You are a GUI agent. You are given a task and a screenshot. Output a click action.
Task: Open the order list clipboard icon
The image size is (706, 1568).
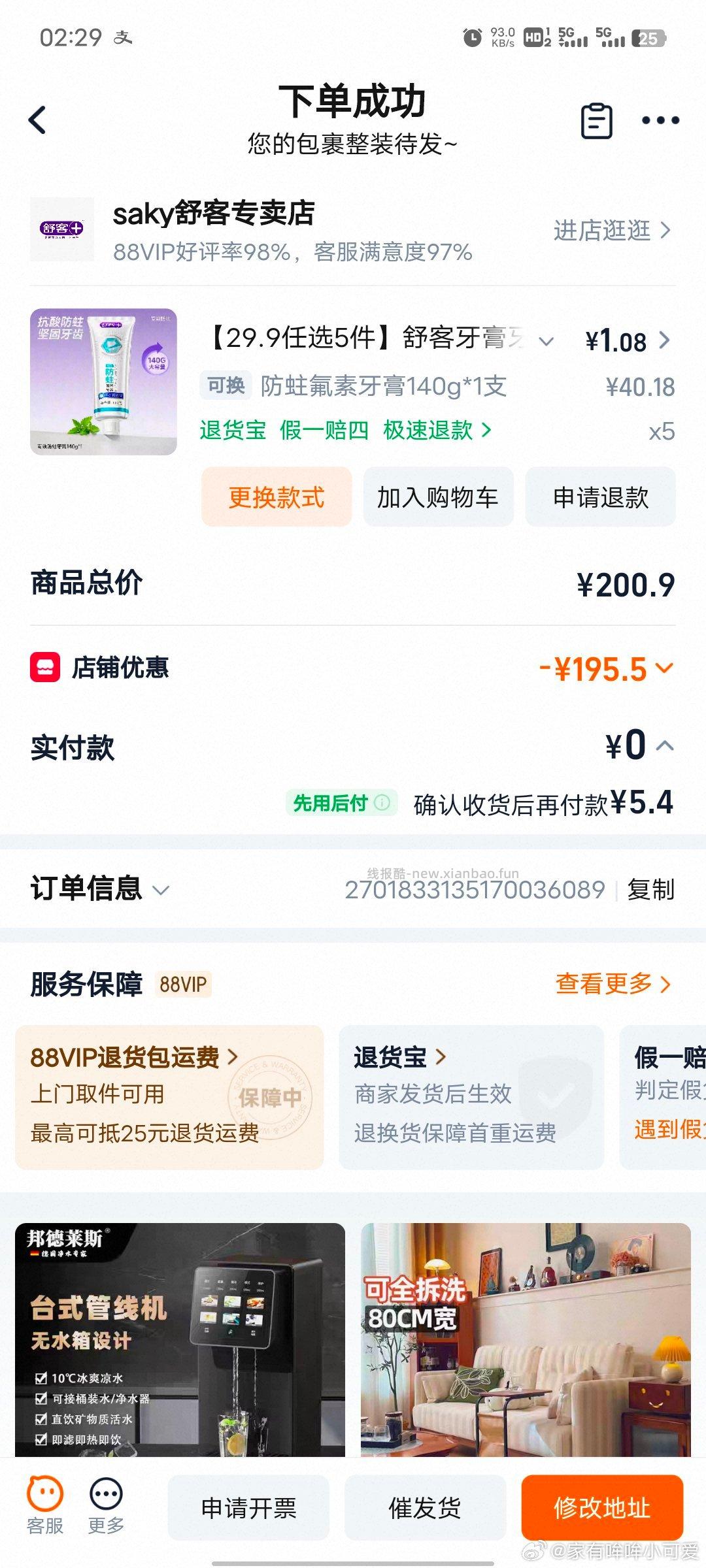tap(596, 120)
